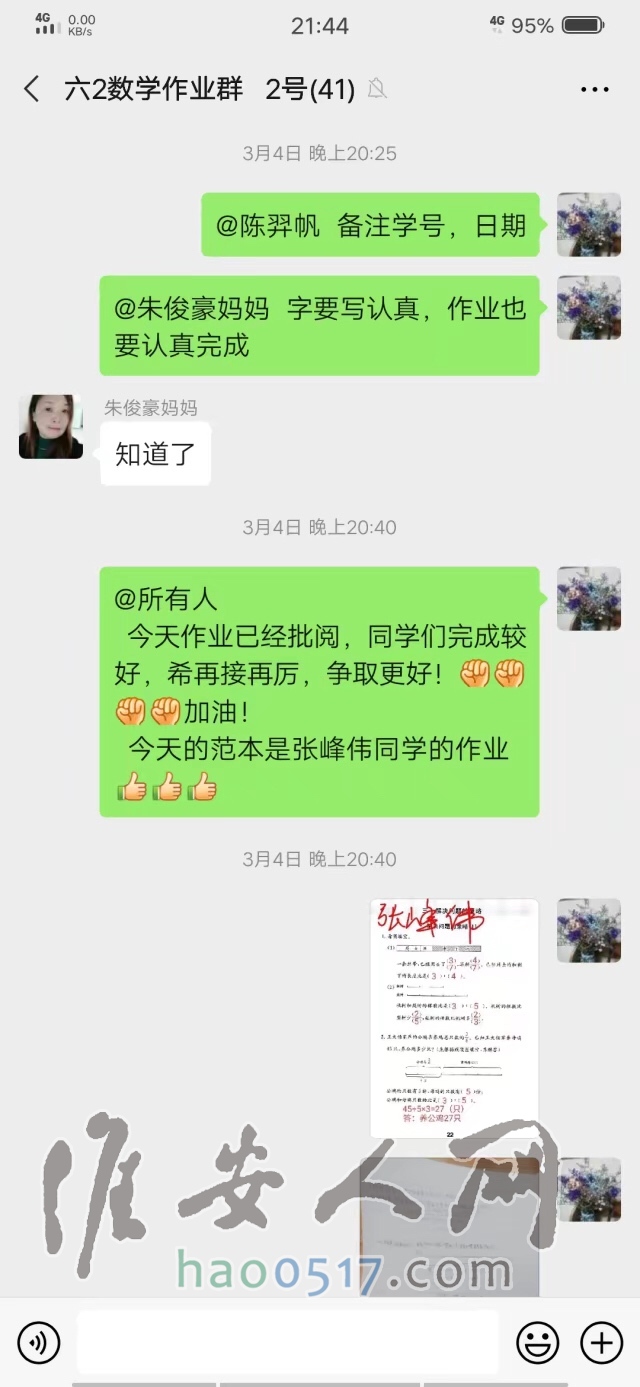This screenshot has width=640, height=1387.
Task: Open the emoji picker
Action: [x=537, y=1341]
